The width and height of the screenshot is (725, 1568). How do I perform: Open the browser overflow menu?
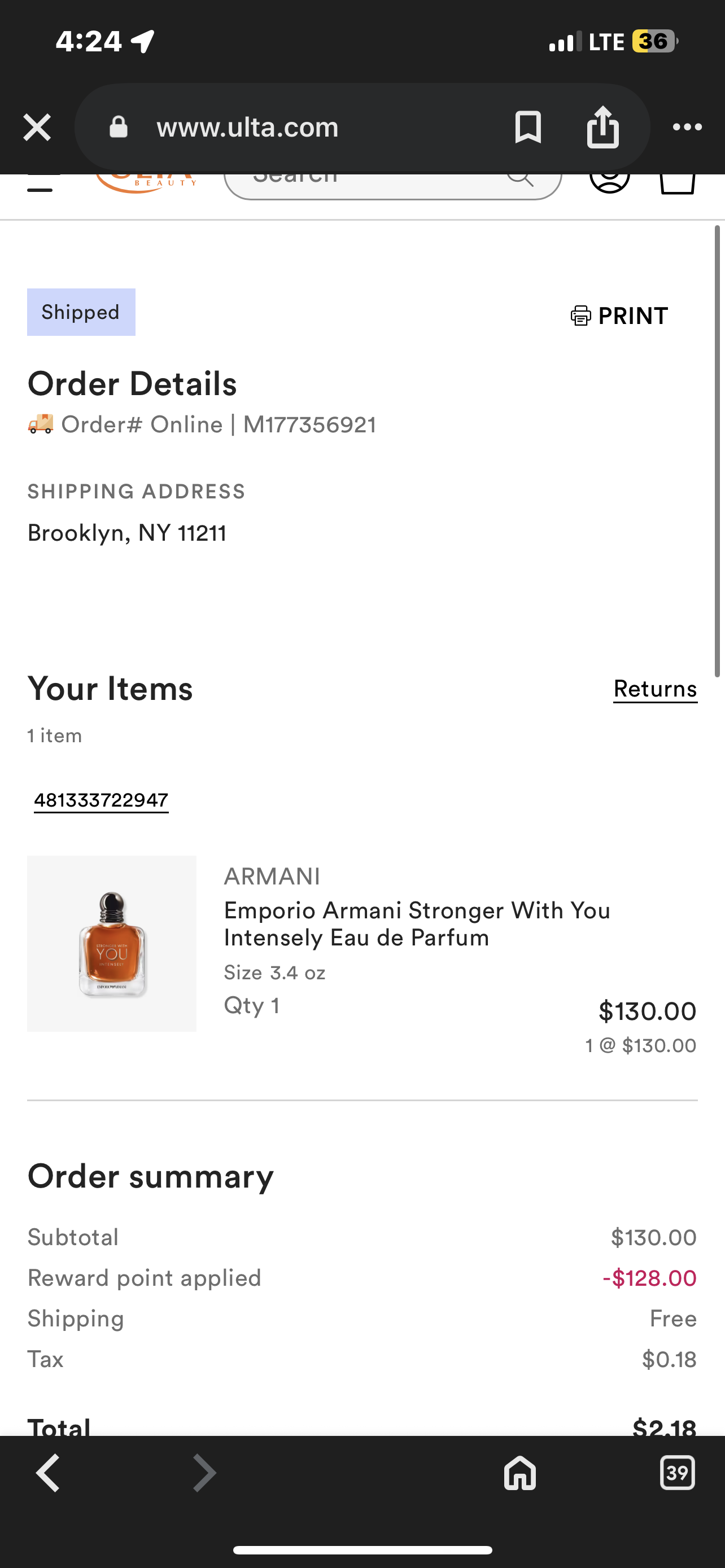pos(687,127)
